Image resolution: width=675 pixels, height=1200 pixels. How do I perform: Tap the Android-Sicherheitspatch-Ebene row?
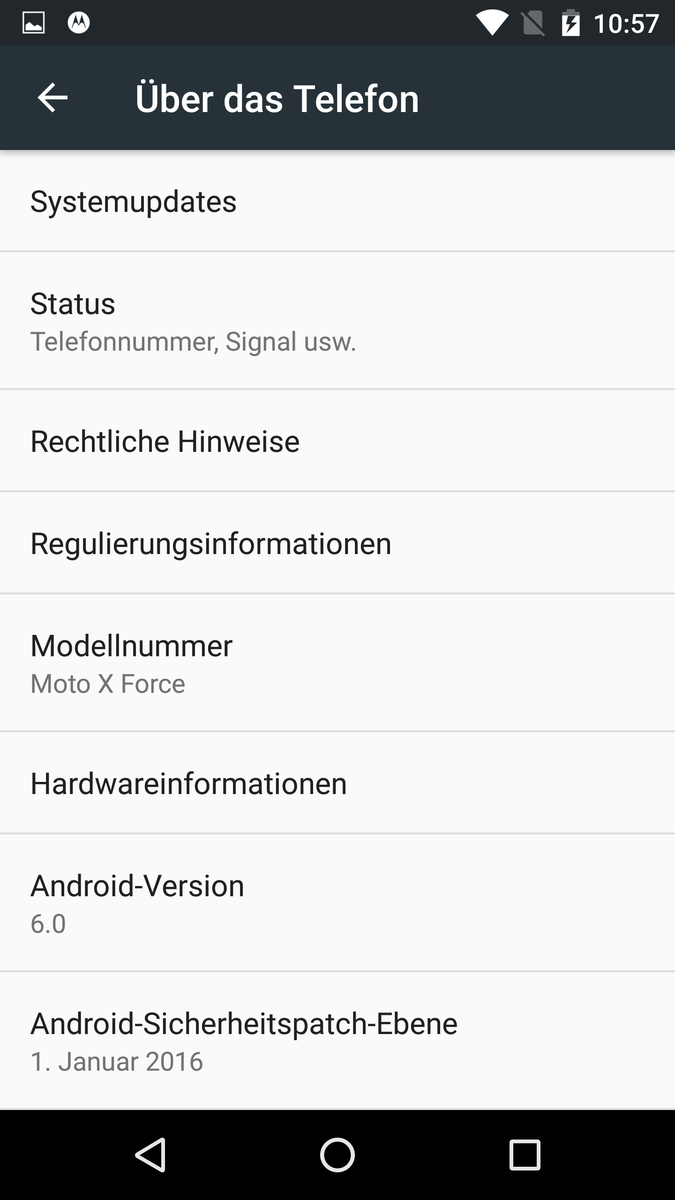[x=337, y=1041]
